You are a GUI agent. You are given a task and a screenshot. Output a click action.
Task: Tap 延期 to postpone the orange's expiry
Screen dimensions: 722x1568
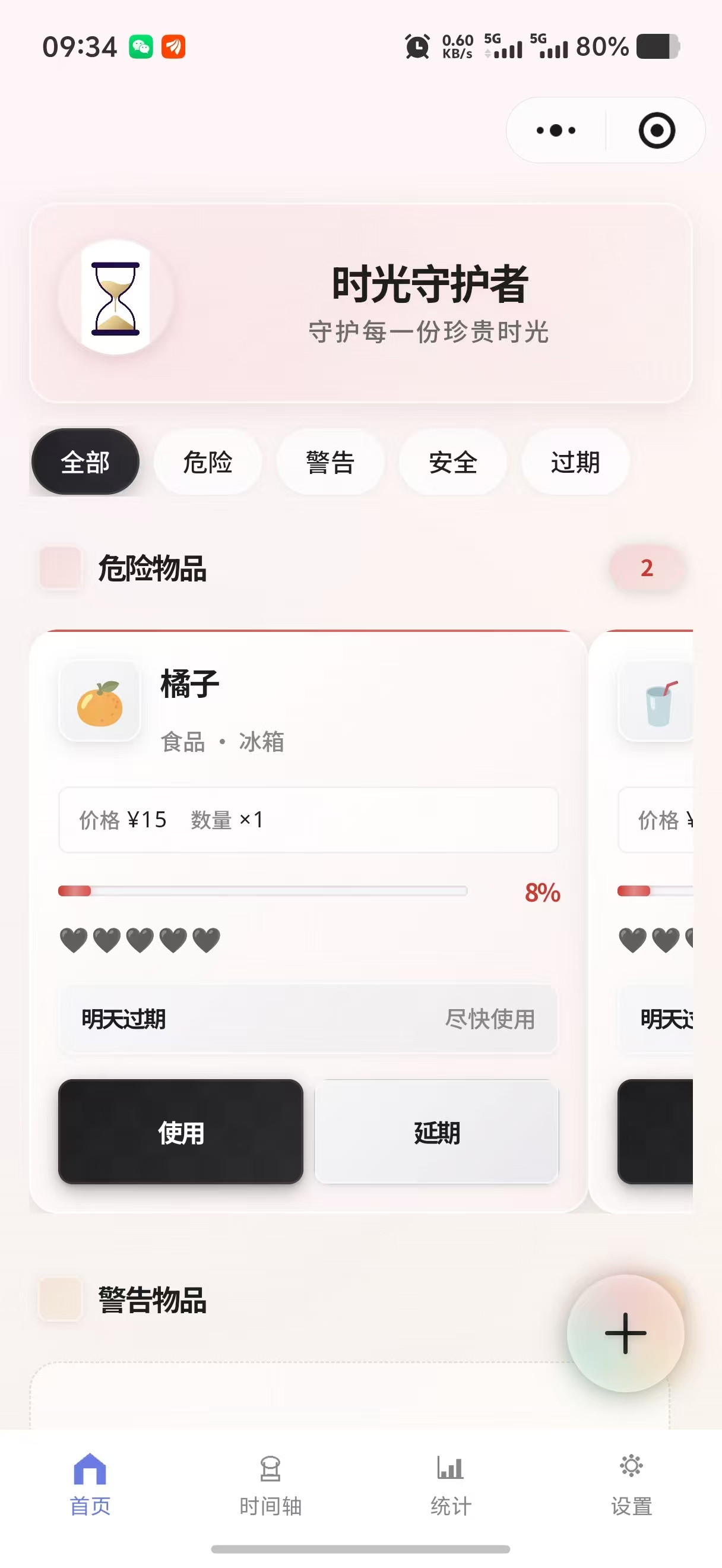(x=437, y=1133)
